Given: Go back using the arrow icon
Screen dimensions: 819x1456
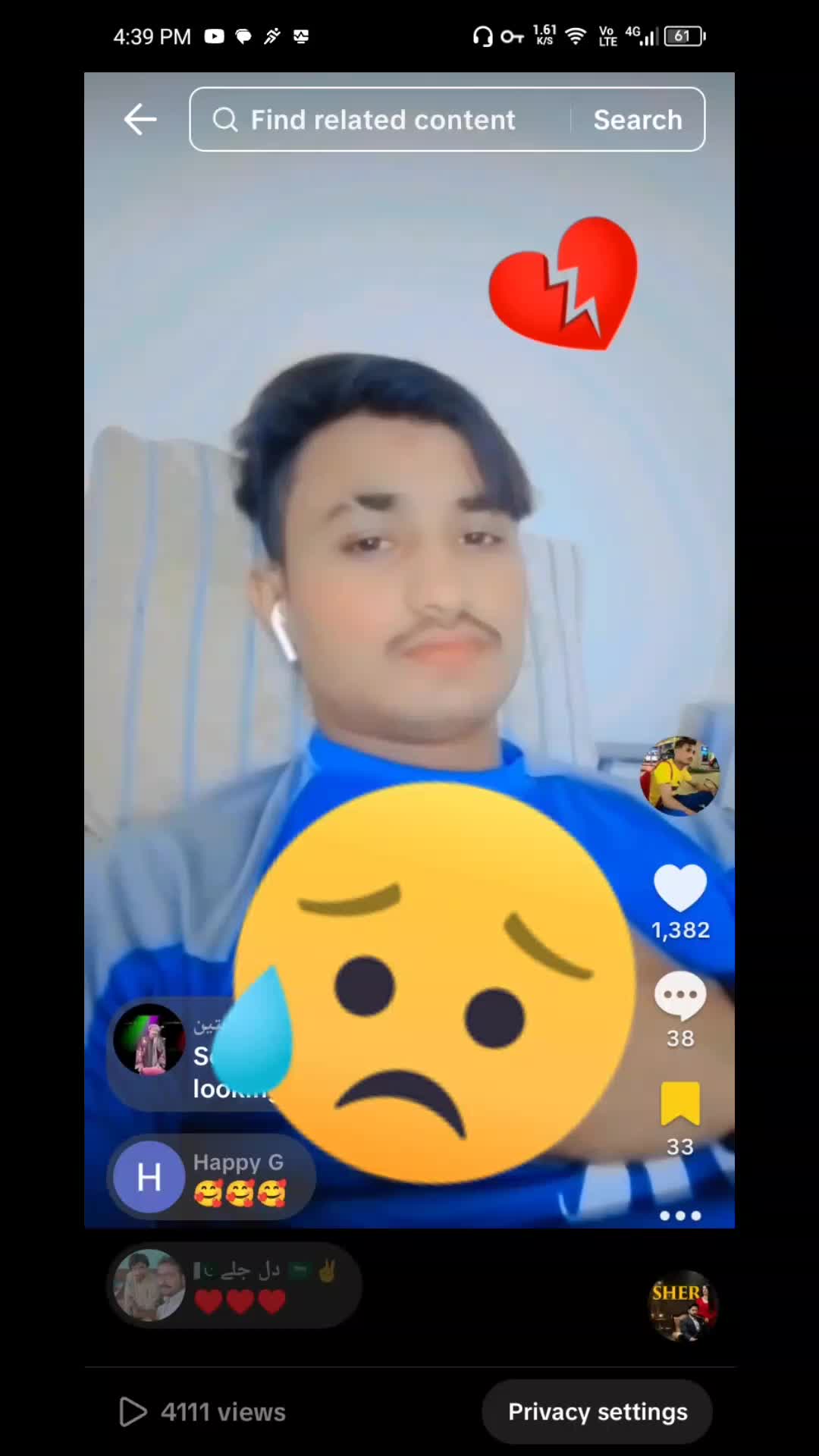Looking at the screenshot, I should (x=140, y=120).
